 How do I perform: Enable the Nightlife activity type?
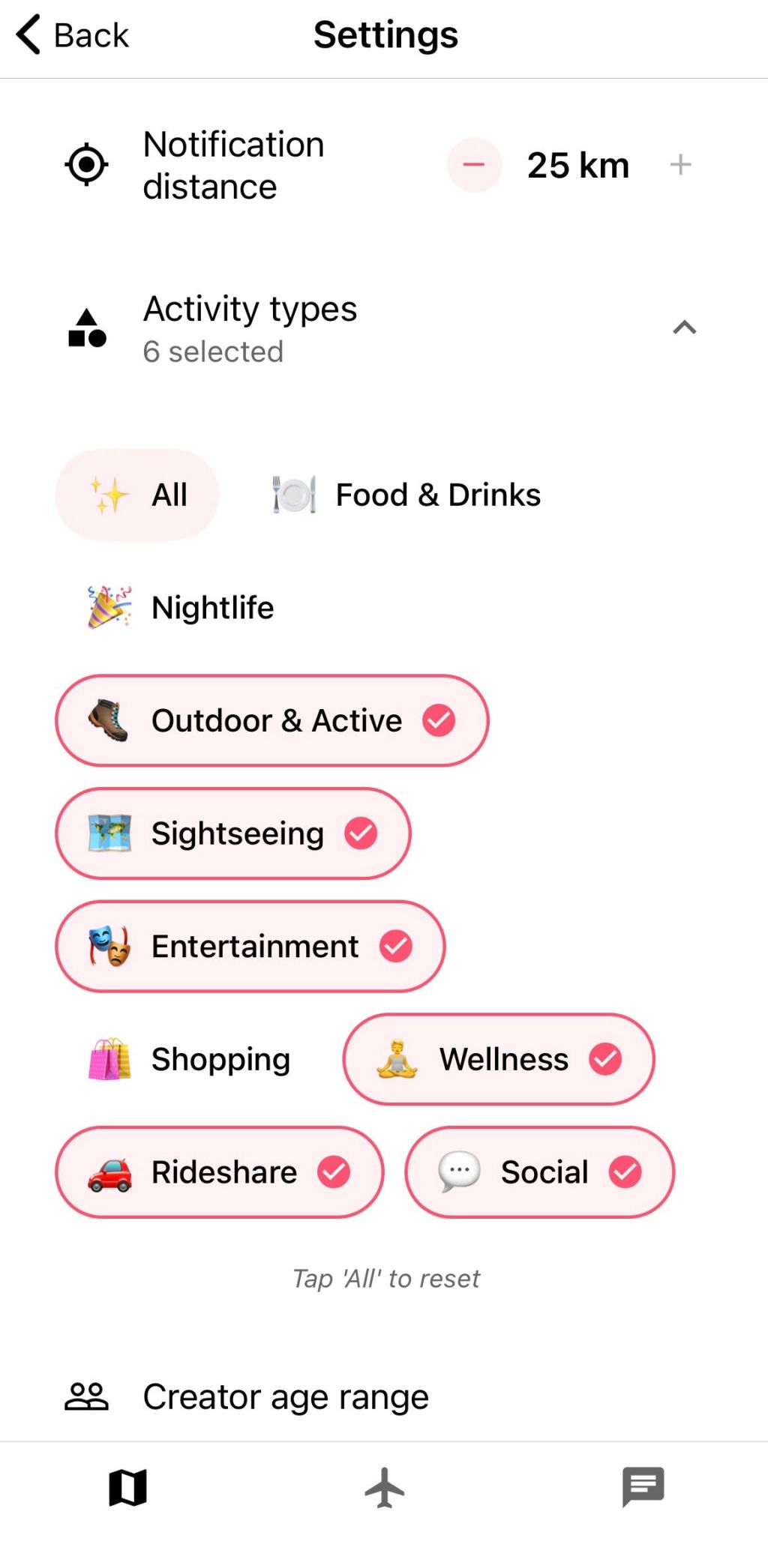pyautogui.click(x=181, y=608)
